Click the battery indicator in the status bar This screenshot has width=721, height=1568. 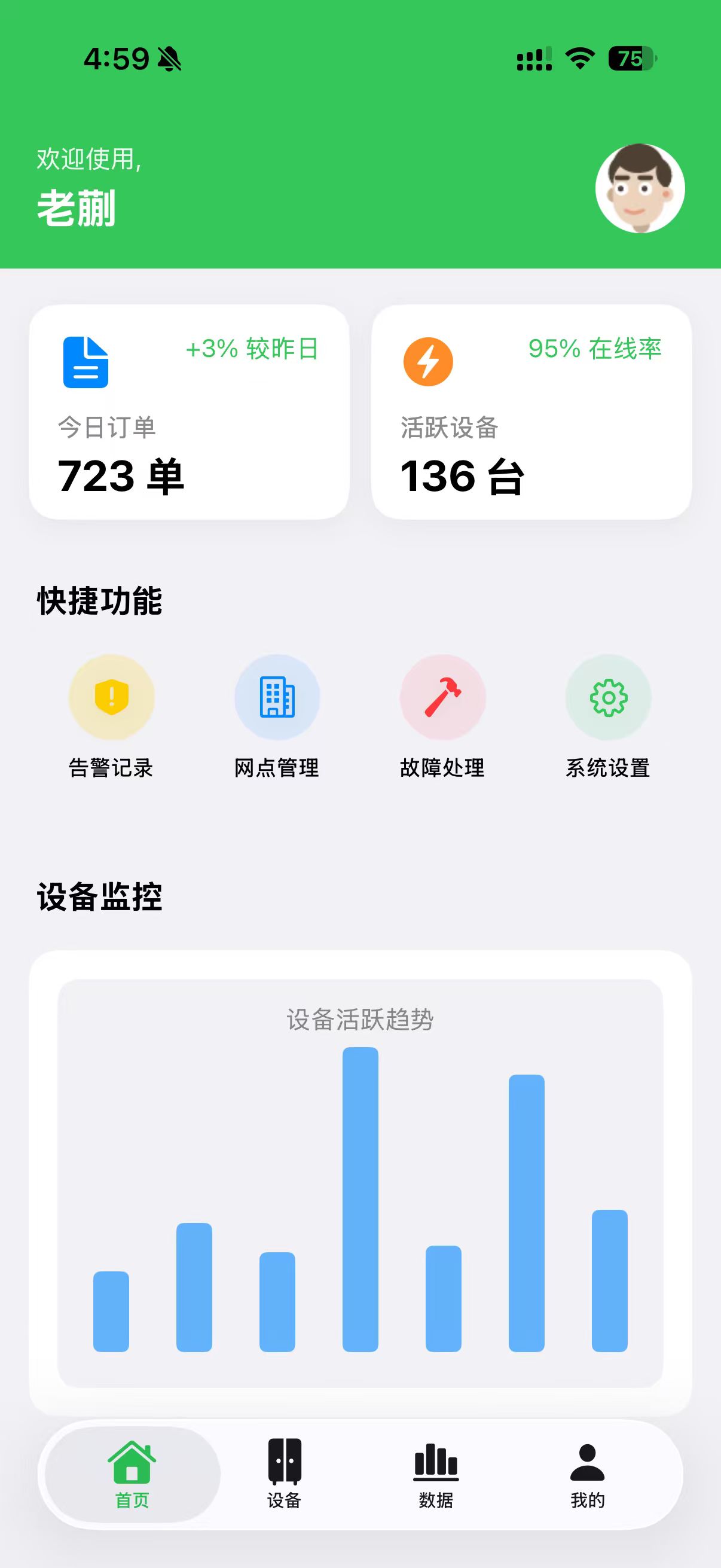631,58
